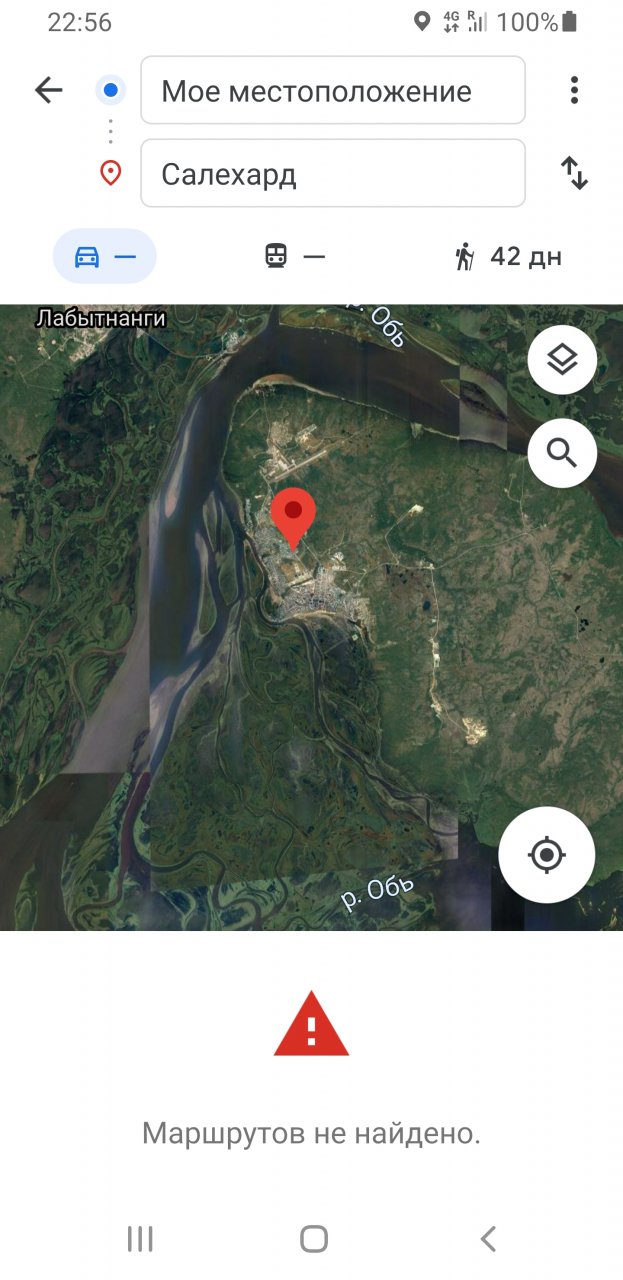Image resolution: width=623 pixels, height=1280 pixels.
Task: Tap the search magnifier on the map
Action: [x=562, y=454]
